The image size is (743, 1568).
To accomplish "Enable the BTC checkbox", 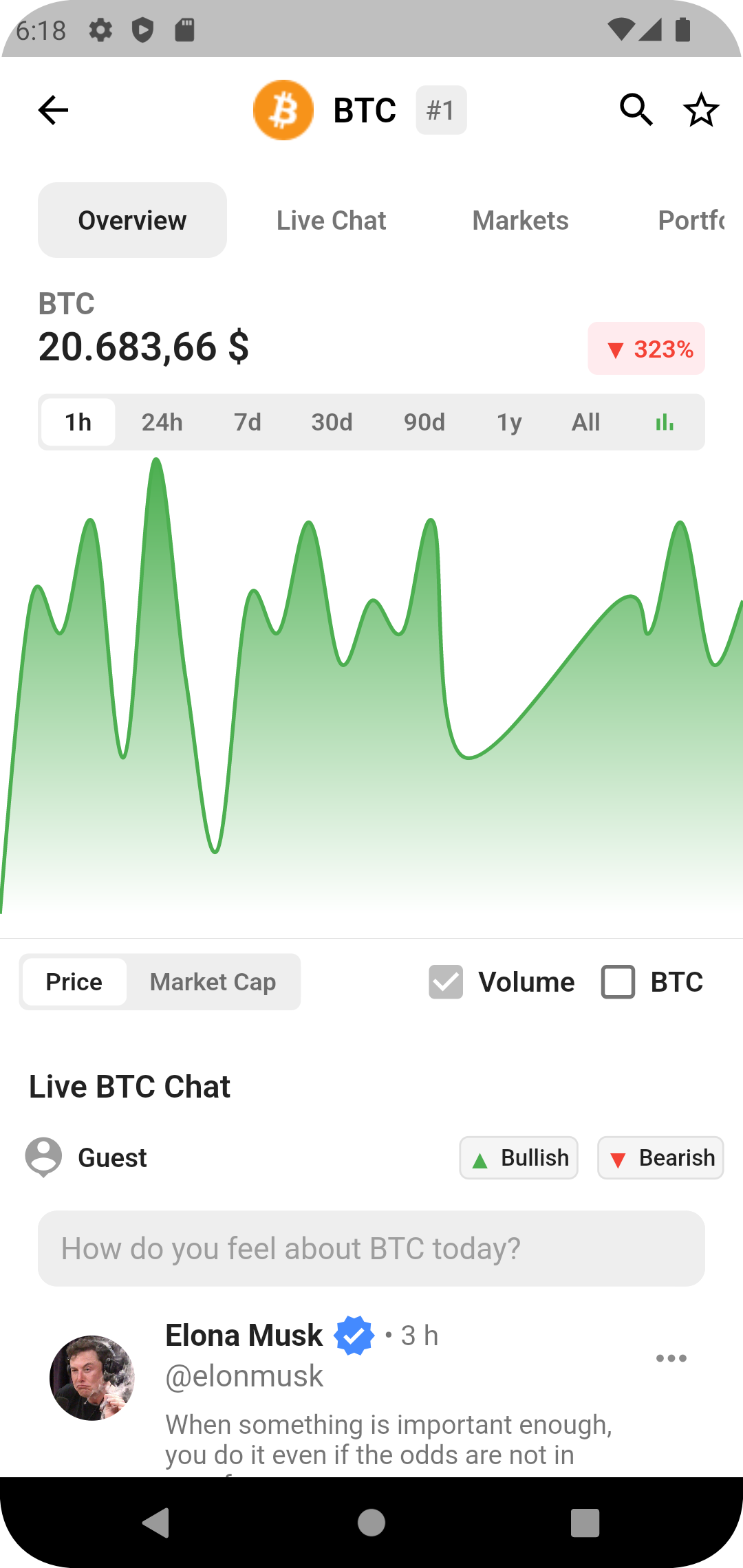I will coord(617,983).
